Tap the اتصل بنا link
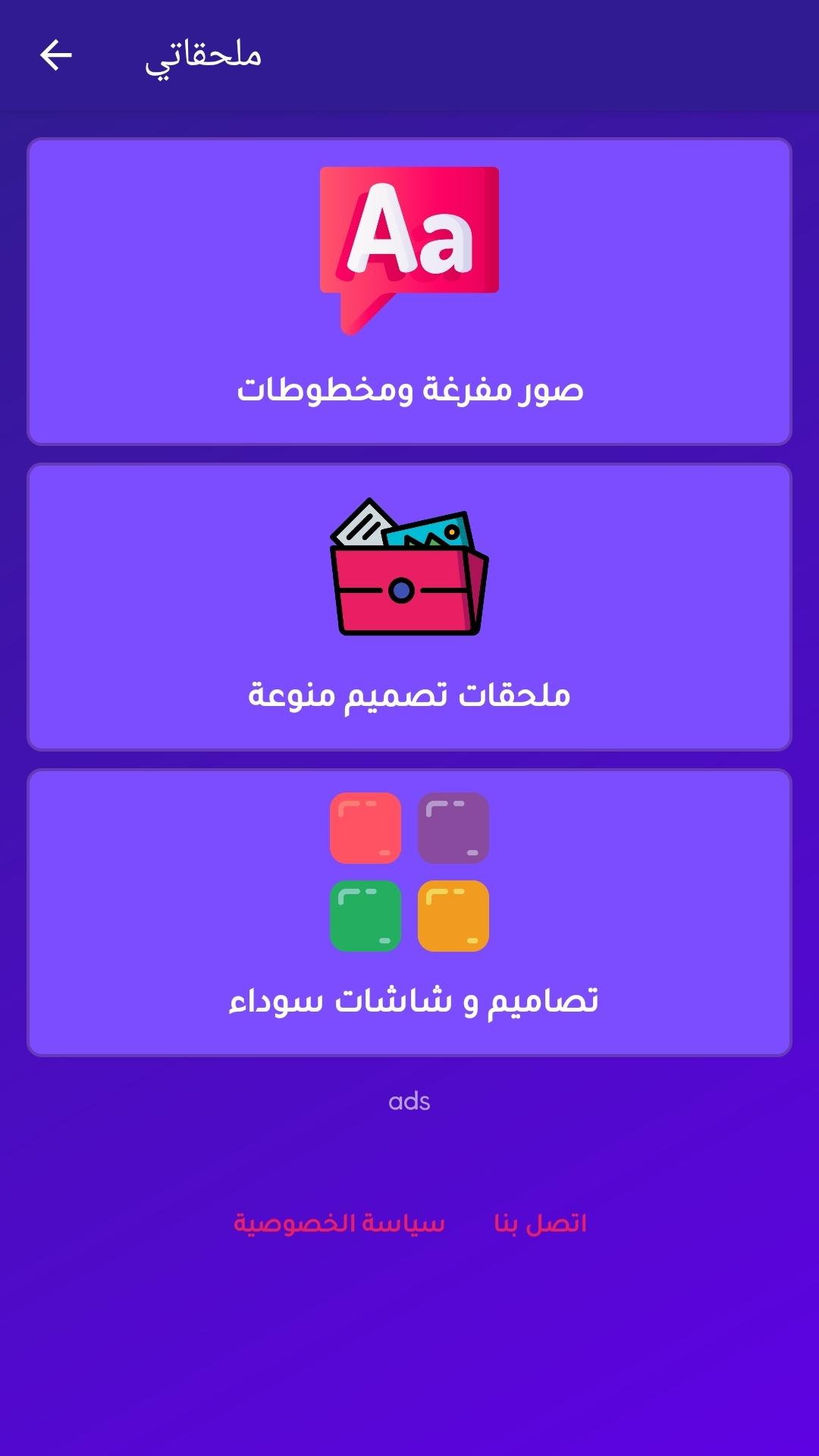The height and width of the screenshot is (1456, 819). 540,1223
